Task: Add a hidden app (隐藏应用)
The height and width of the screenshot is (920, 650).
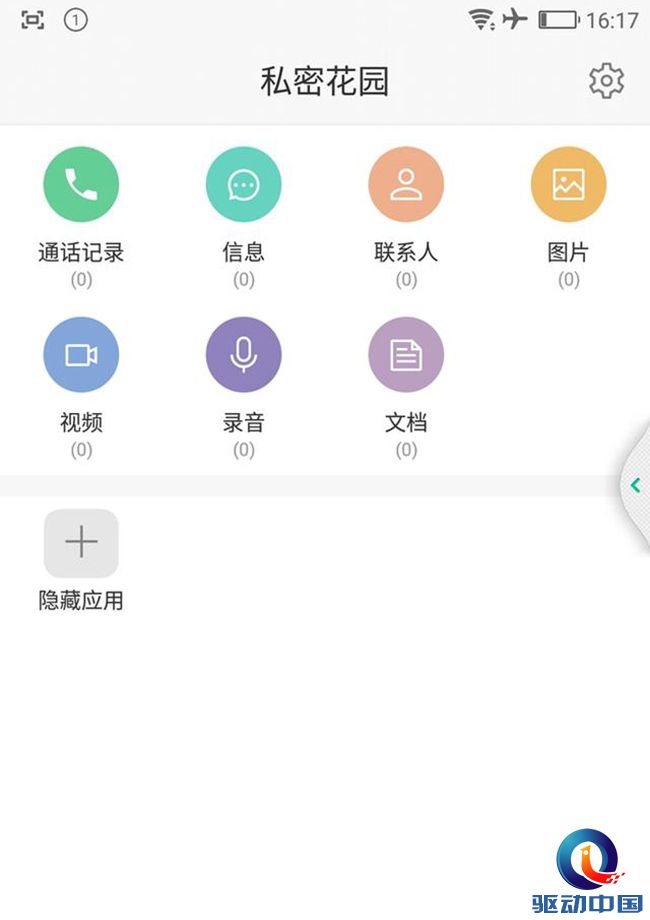Action: pos(81,544)
